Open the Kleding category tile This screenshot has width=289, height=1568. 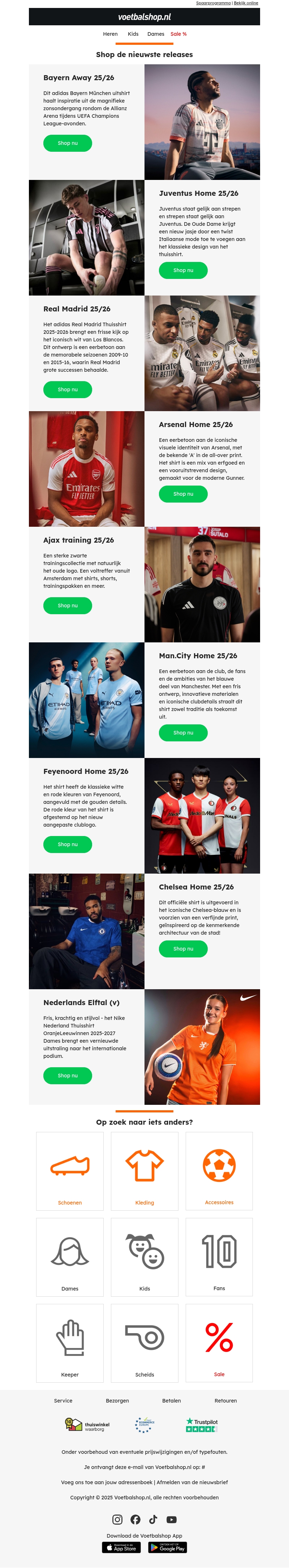[x=145, y=1171]
